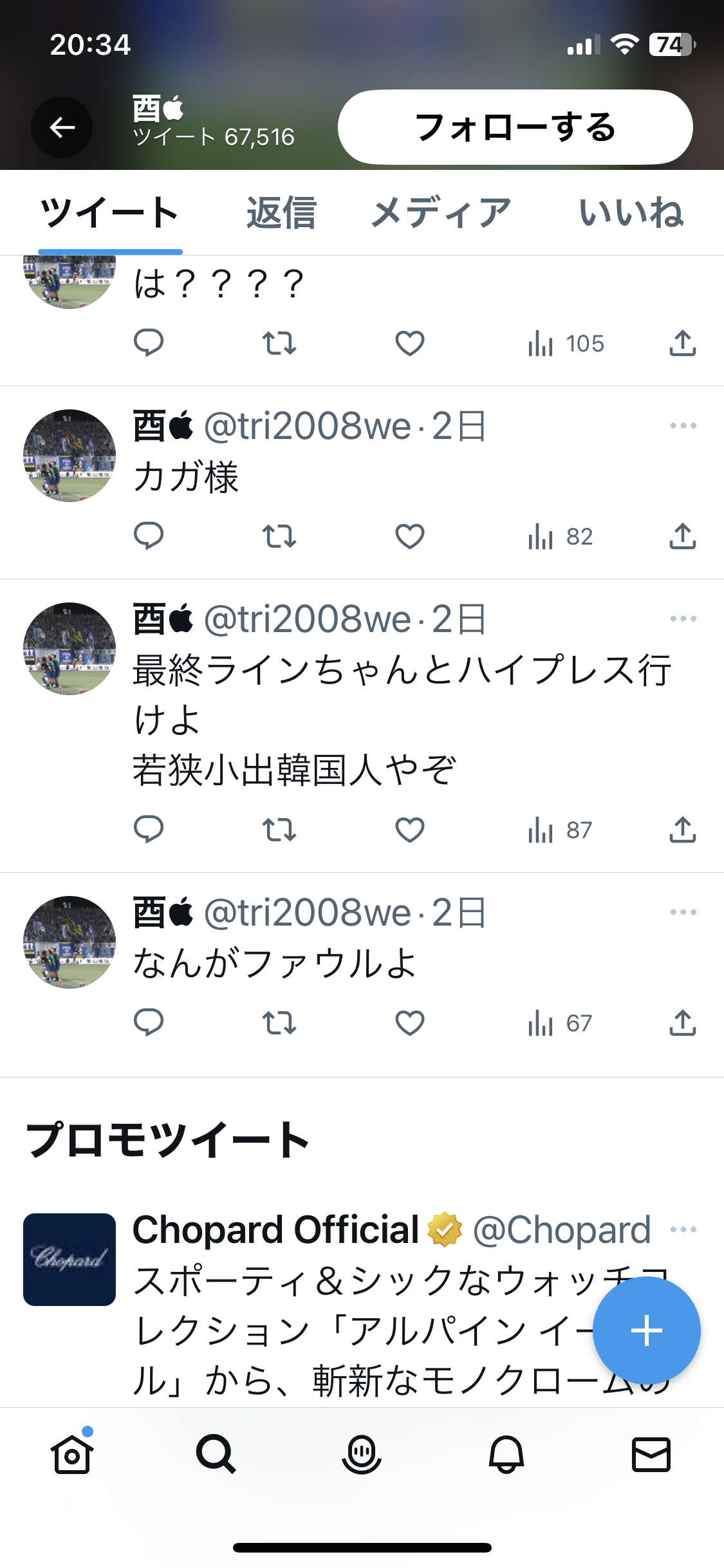This screenshot has height=1568, width=724.
Task: Go back using the arrow button
Action: (x=62, y=127)
